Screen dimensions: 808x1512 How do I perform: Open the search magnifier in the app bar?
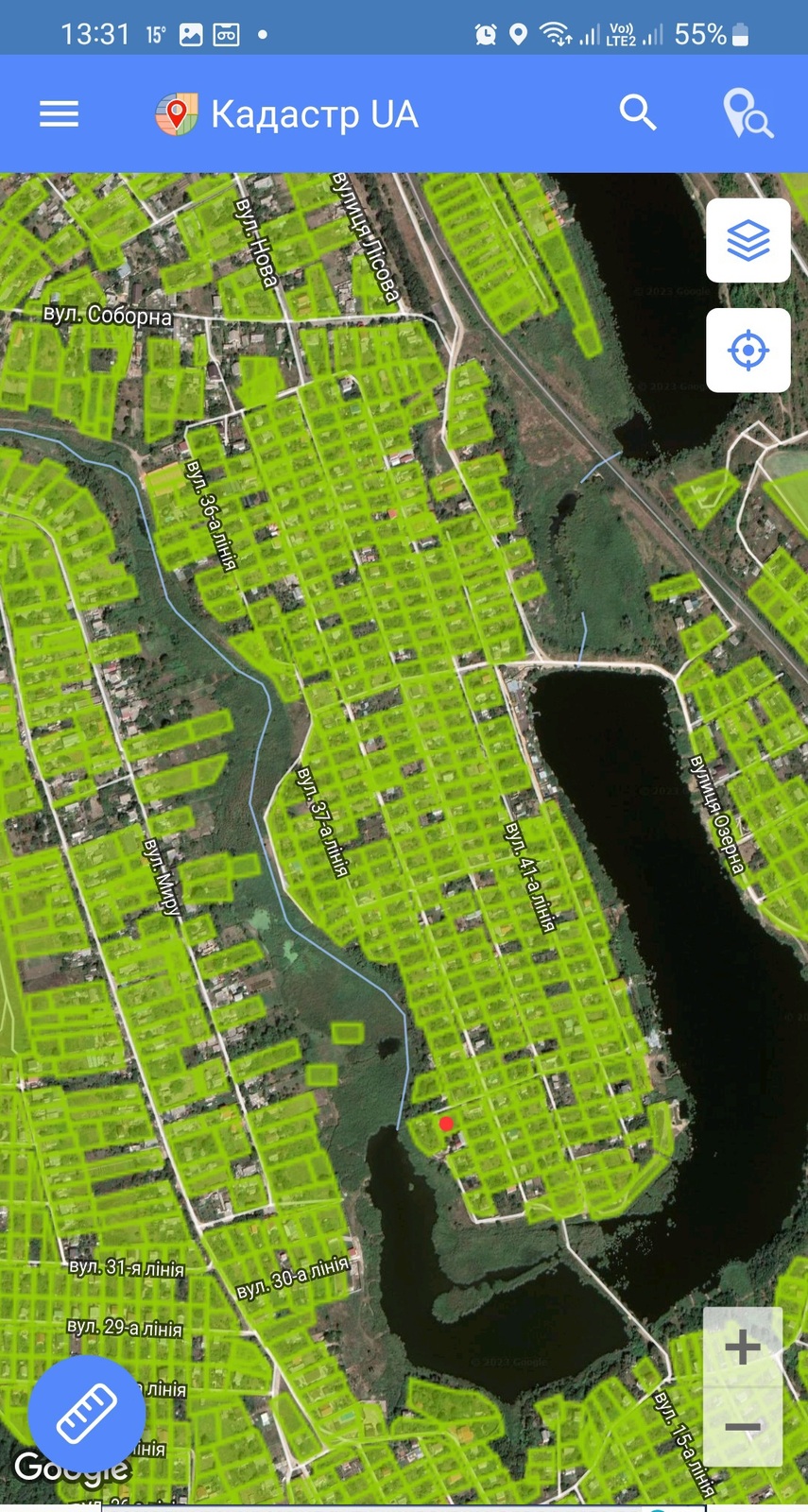click(x=638, y=112)
